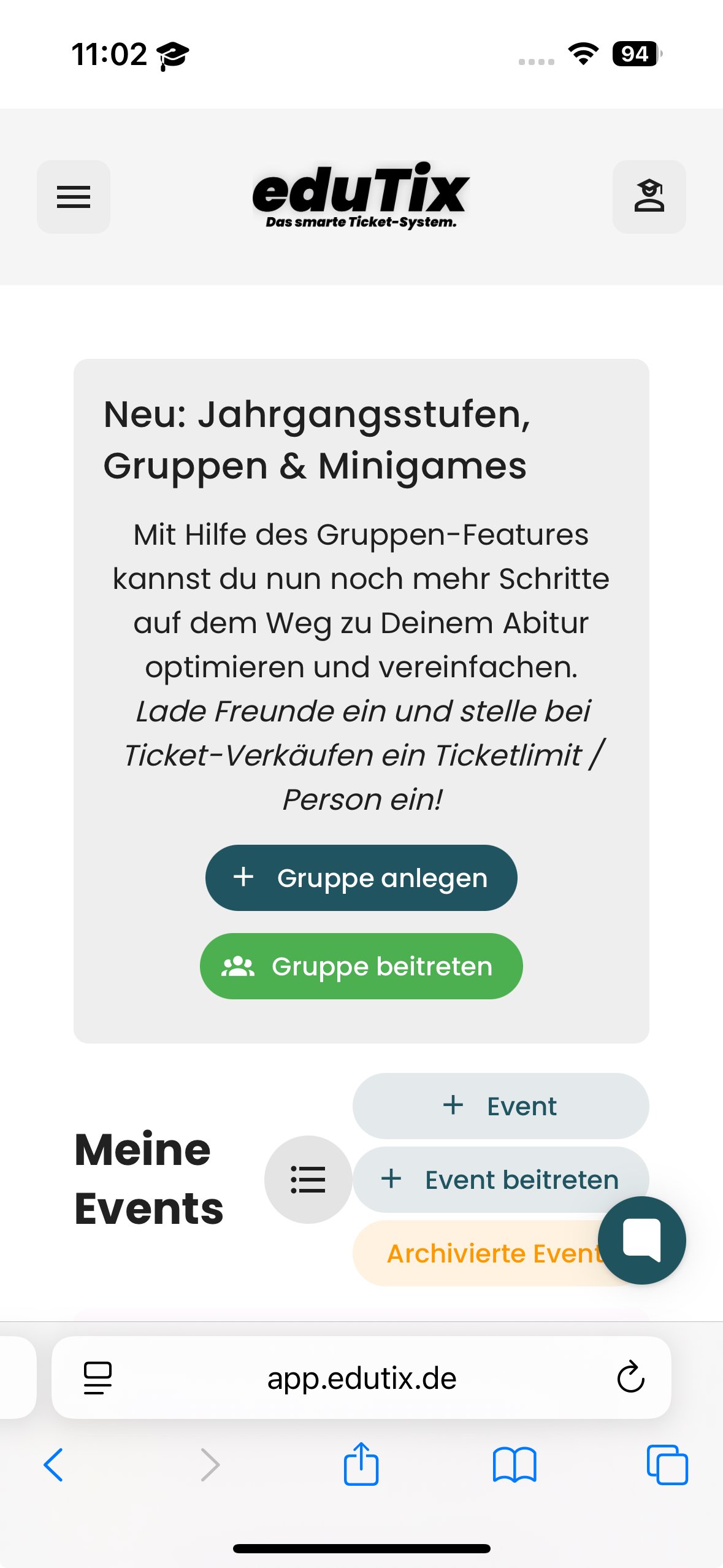Switch events to list view
Viewport: 723px width, 1568px height.
coord(308,1180)
